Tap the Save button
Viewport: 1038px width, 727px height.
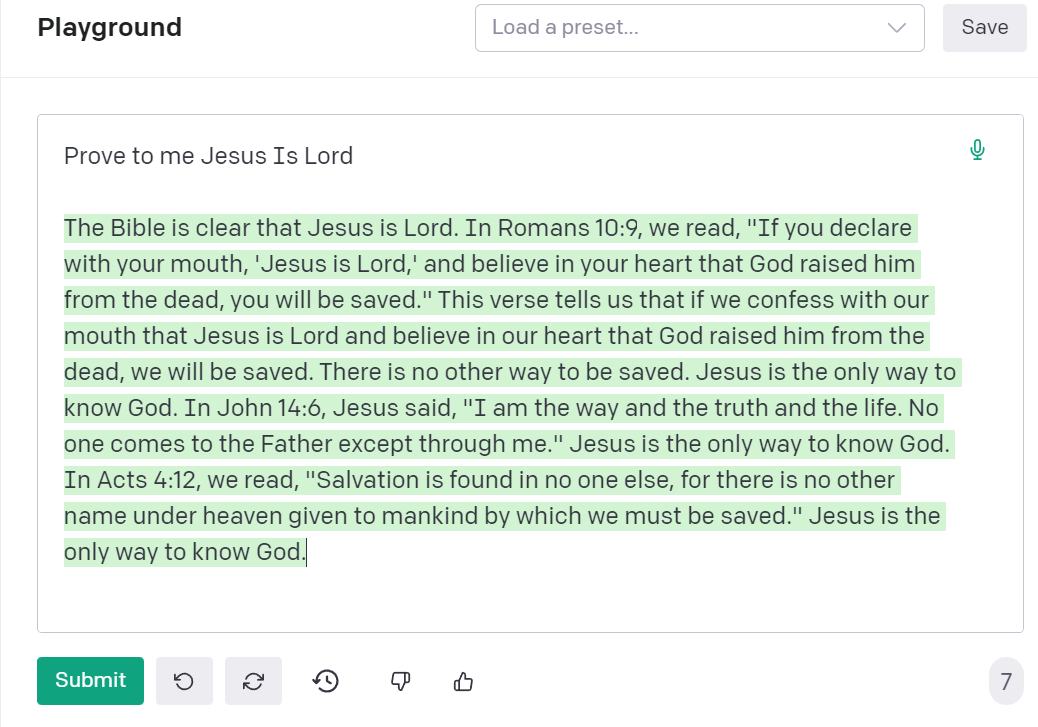984,28
